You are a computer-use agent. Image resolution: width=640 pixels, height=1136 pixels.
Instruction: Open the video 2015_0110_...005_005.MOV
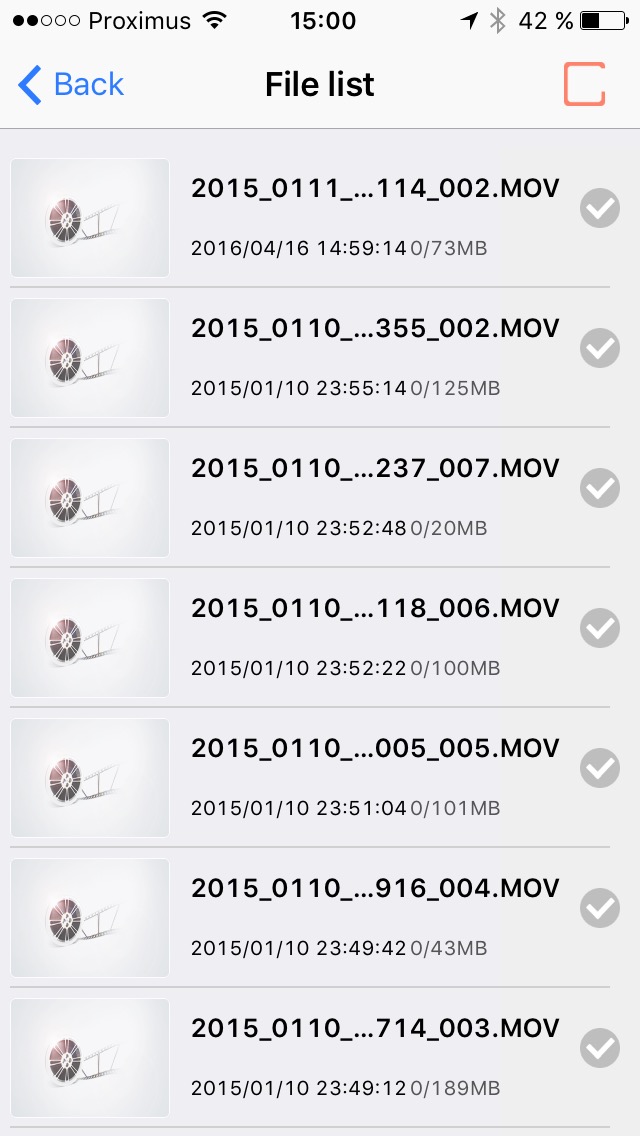(374, 749)
